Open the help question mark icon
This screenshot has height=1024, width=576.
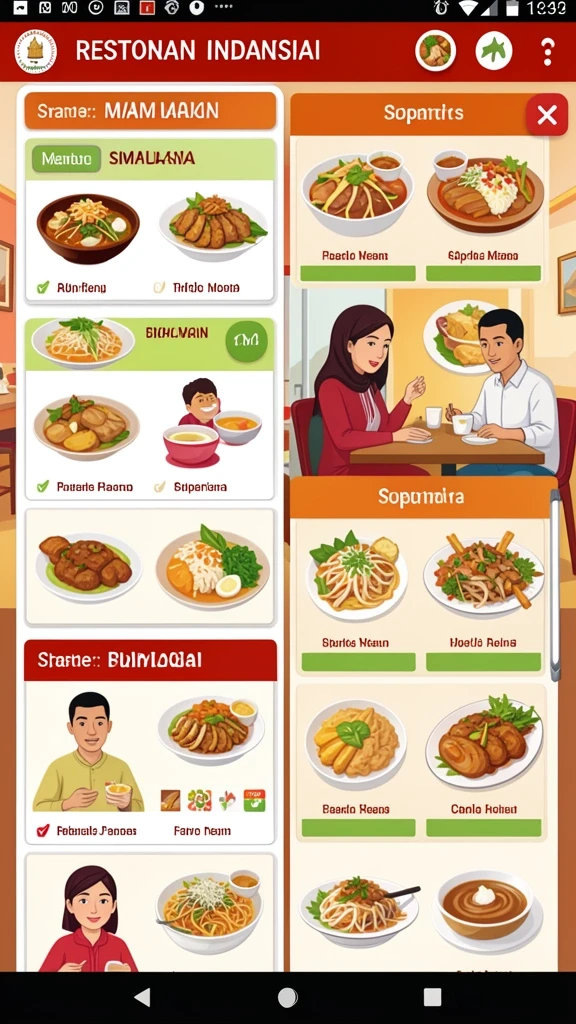[x=547, y=51]
